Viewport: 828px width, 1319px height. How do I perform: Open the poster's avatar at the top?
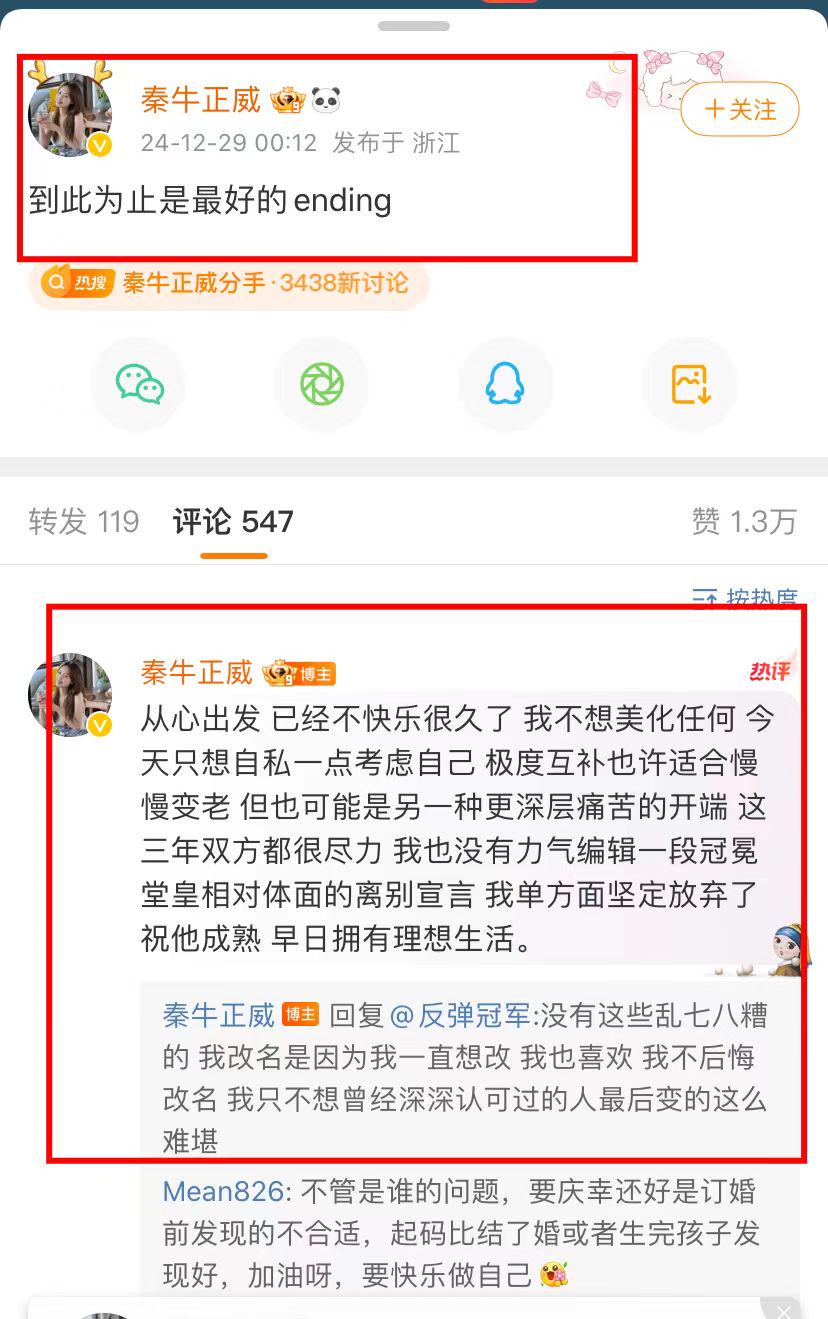(70, 115)
